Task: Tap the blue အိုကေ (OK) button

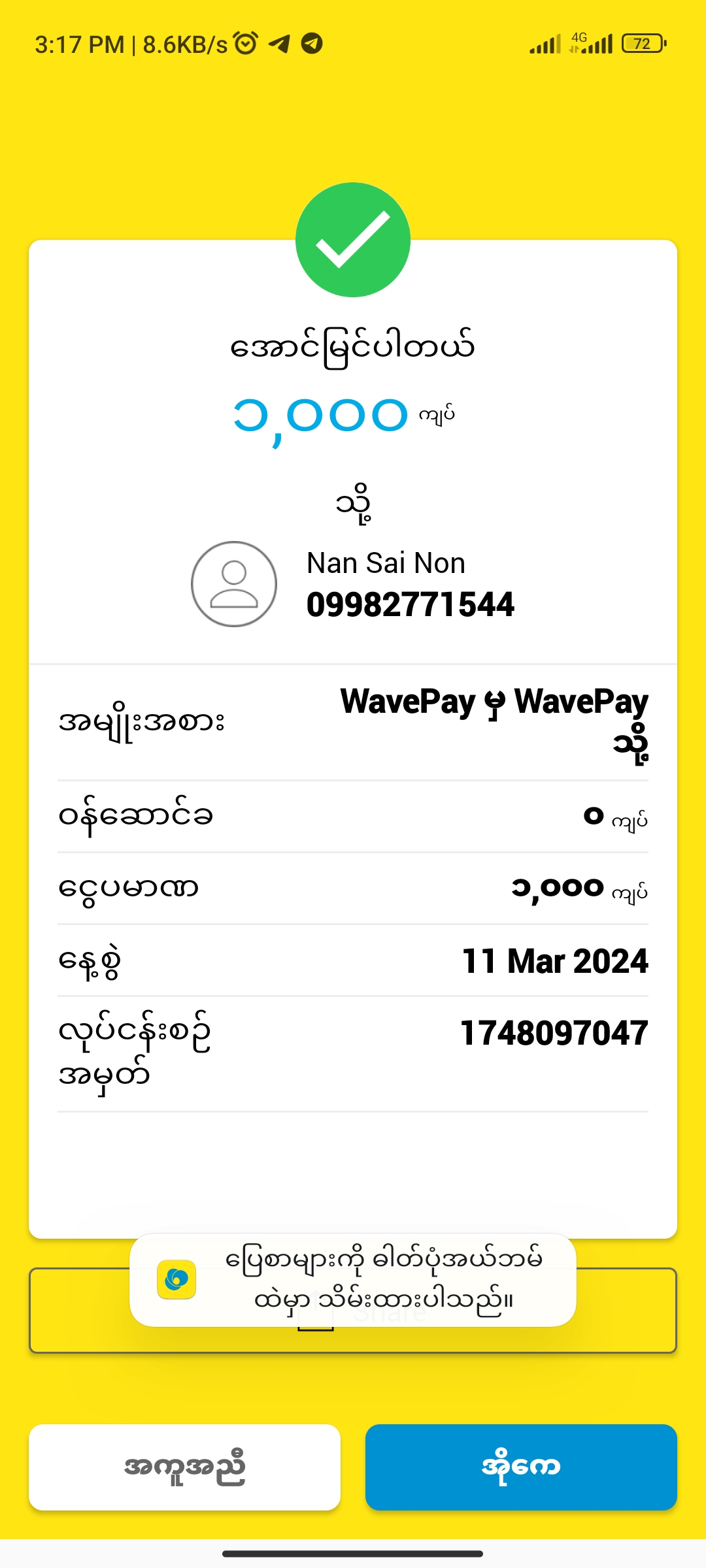Action: pos(521,1467)
